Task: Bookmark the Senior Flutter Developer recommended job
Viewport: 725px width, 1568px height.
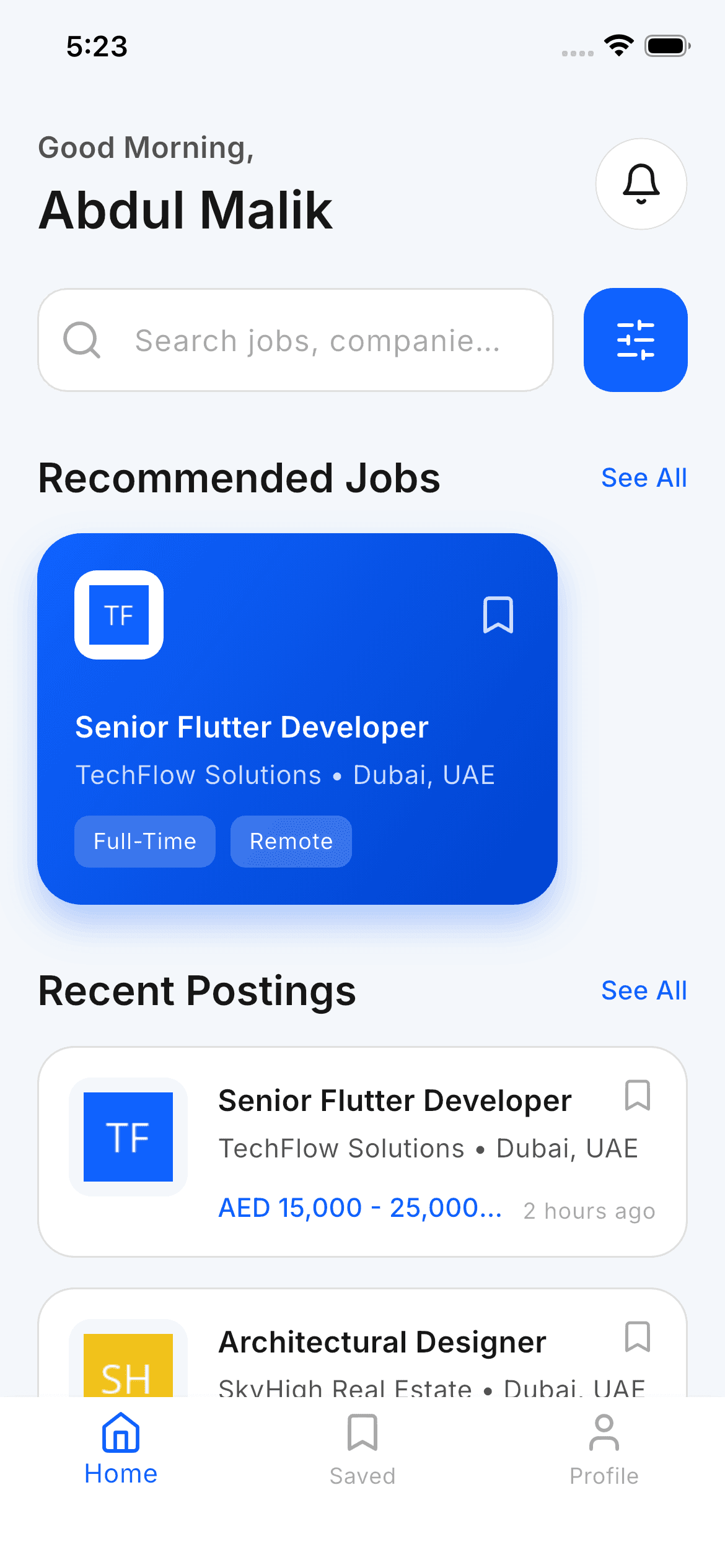Action: click(x=498, y=614)
